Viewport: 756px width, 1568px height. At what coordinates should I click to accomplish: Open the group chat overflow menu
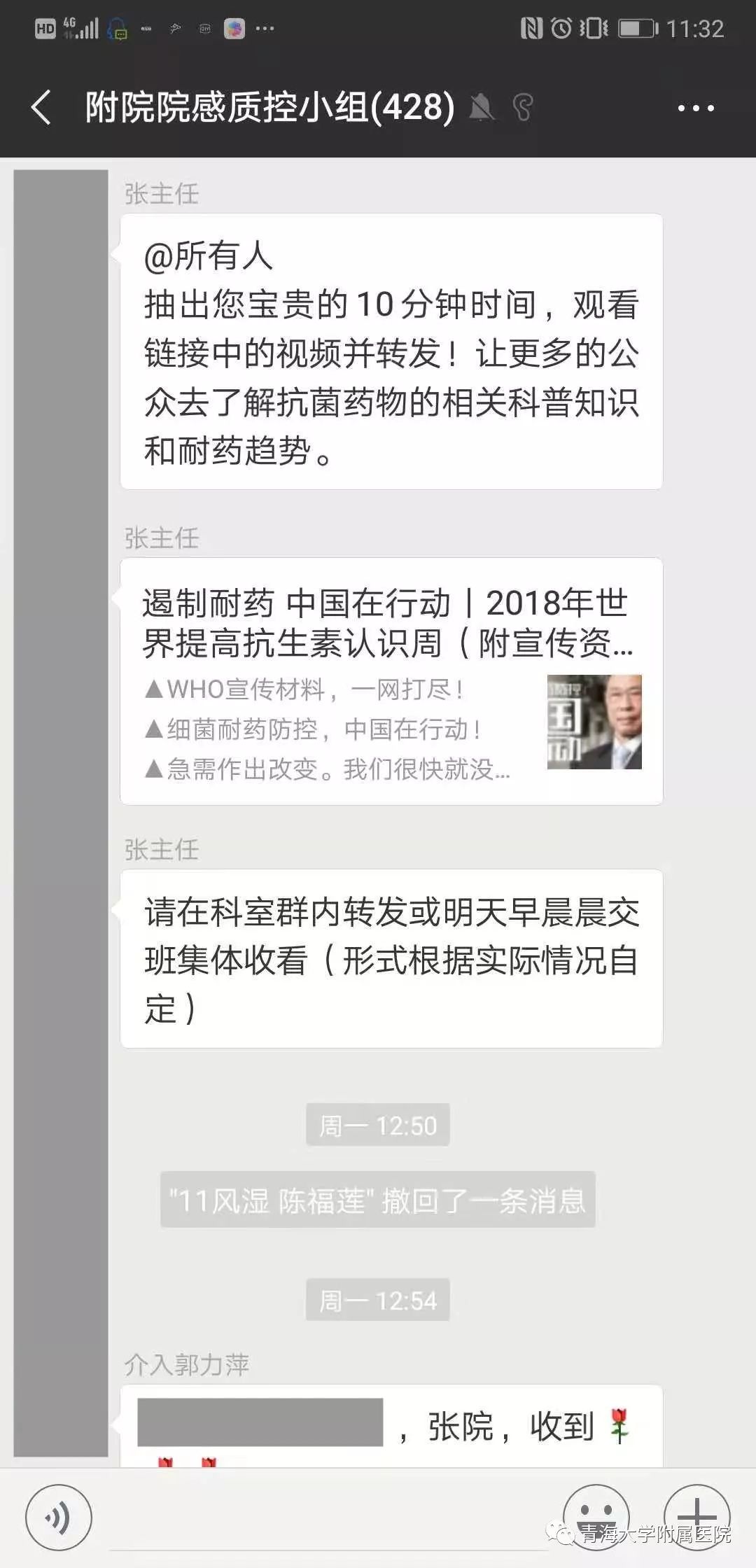(x=695, y=108)
